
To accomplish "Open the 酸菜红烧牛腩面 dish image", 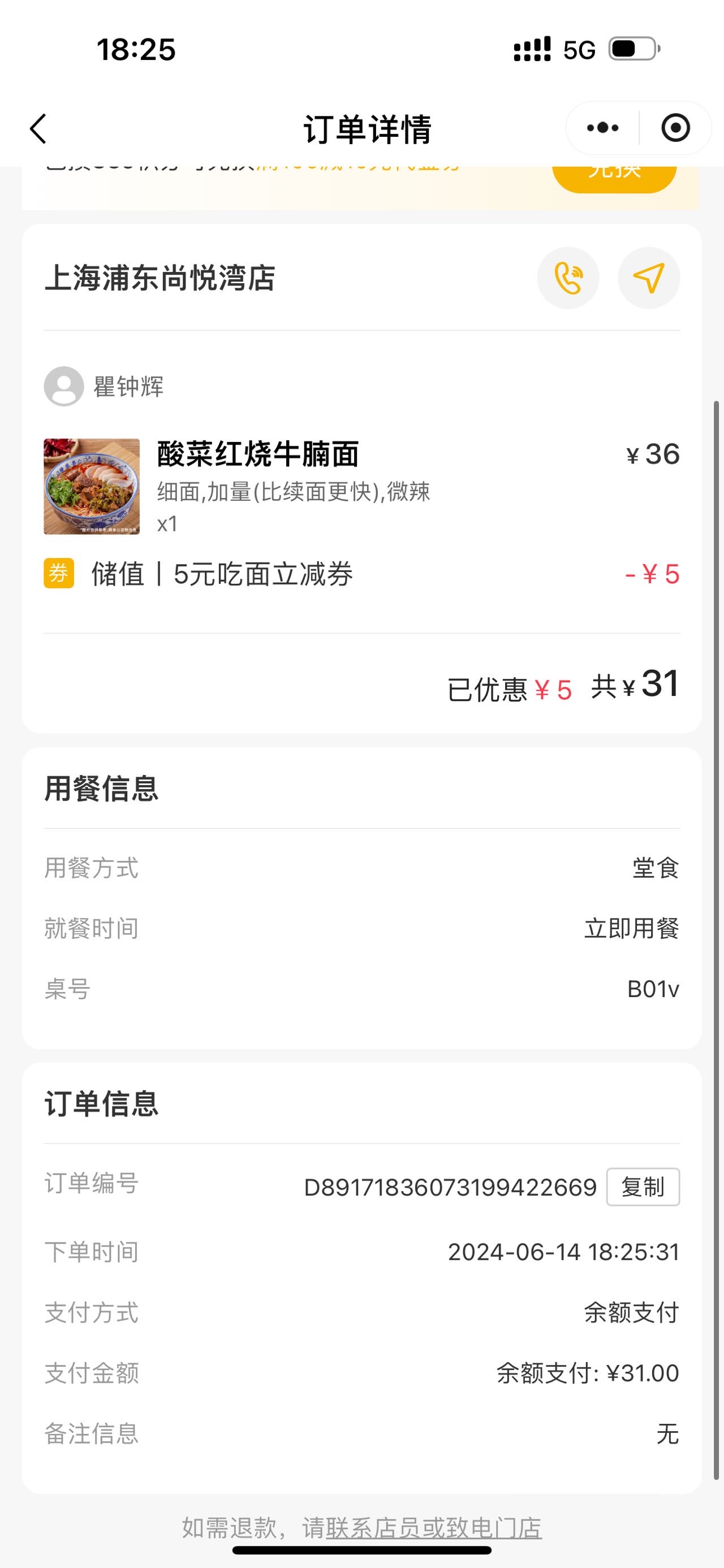I will tap(92, 486).
